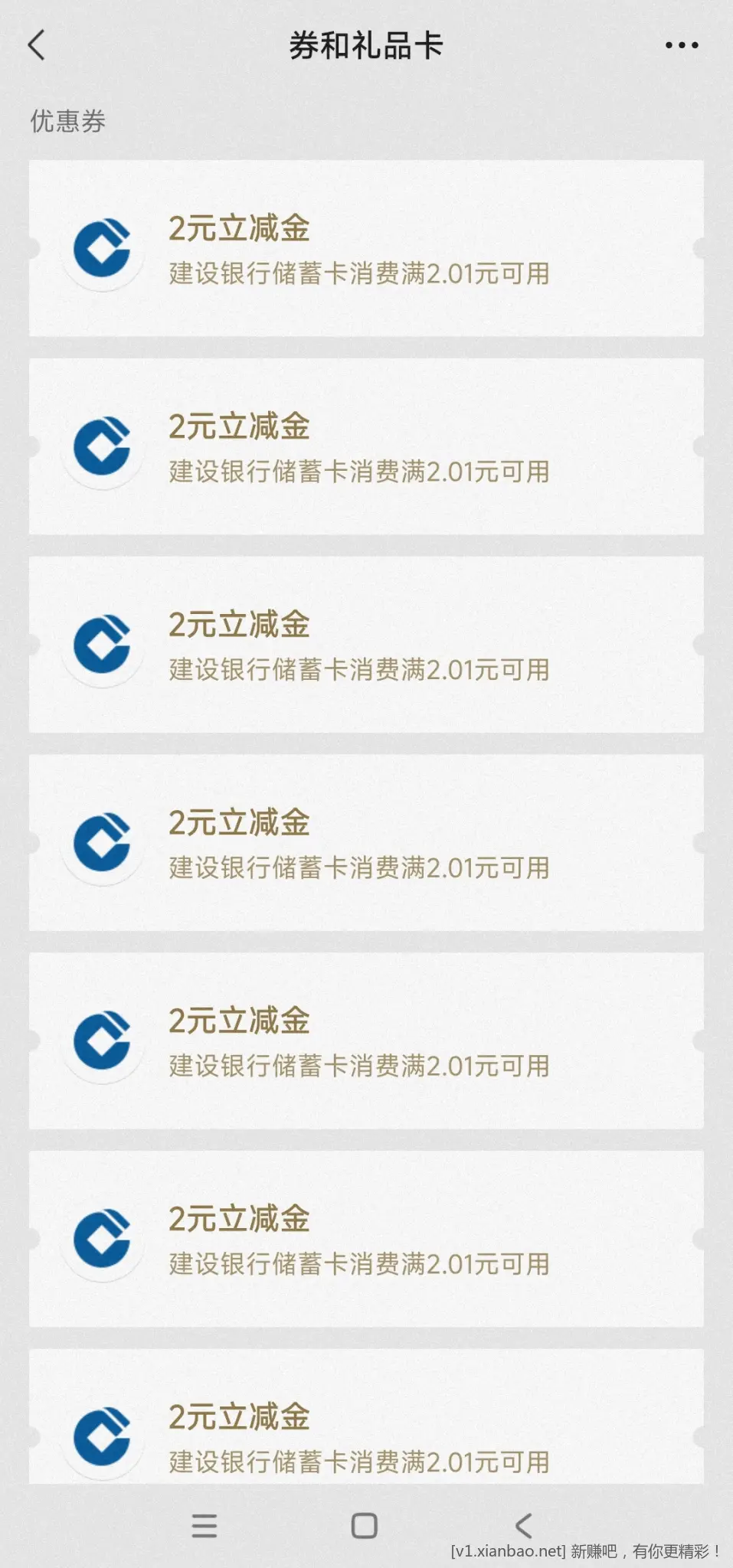
Task: Tap the home button in navigation bar
Action: [366, 1526]
